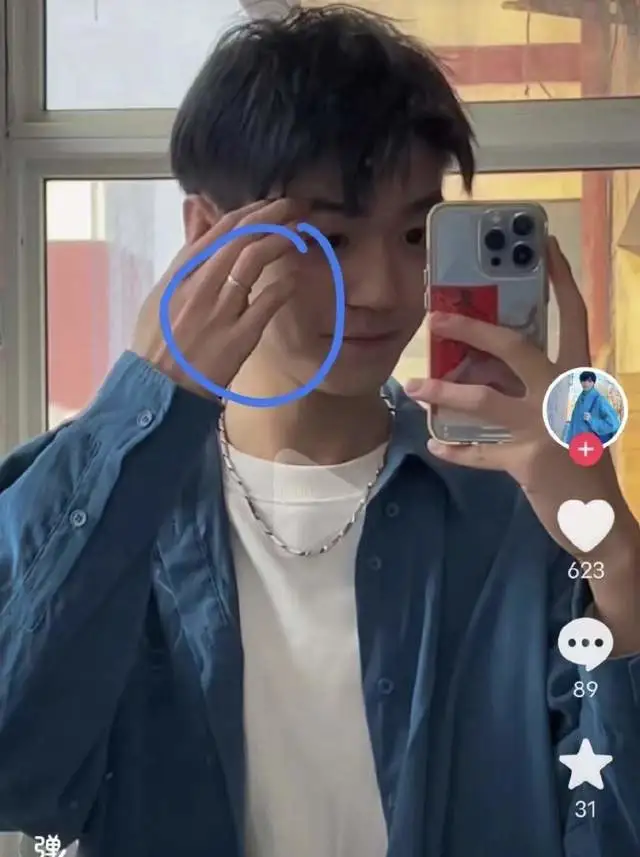This screenshot has height=857, width=640.
Task: Open the comments bubble showing 89
Action: point(585,643)
